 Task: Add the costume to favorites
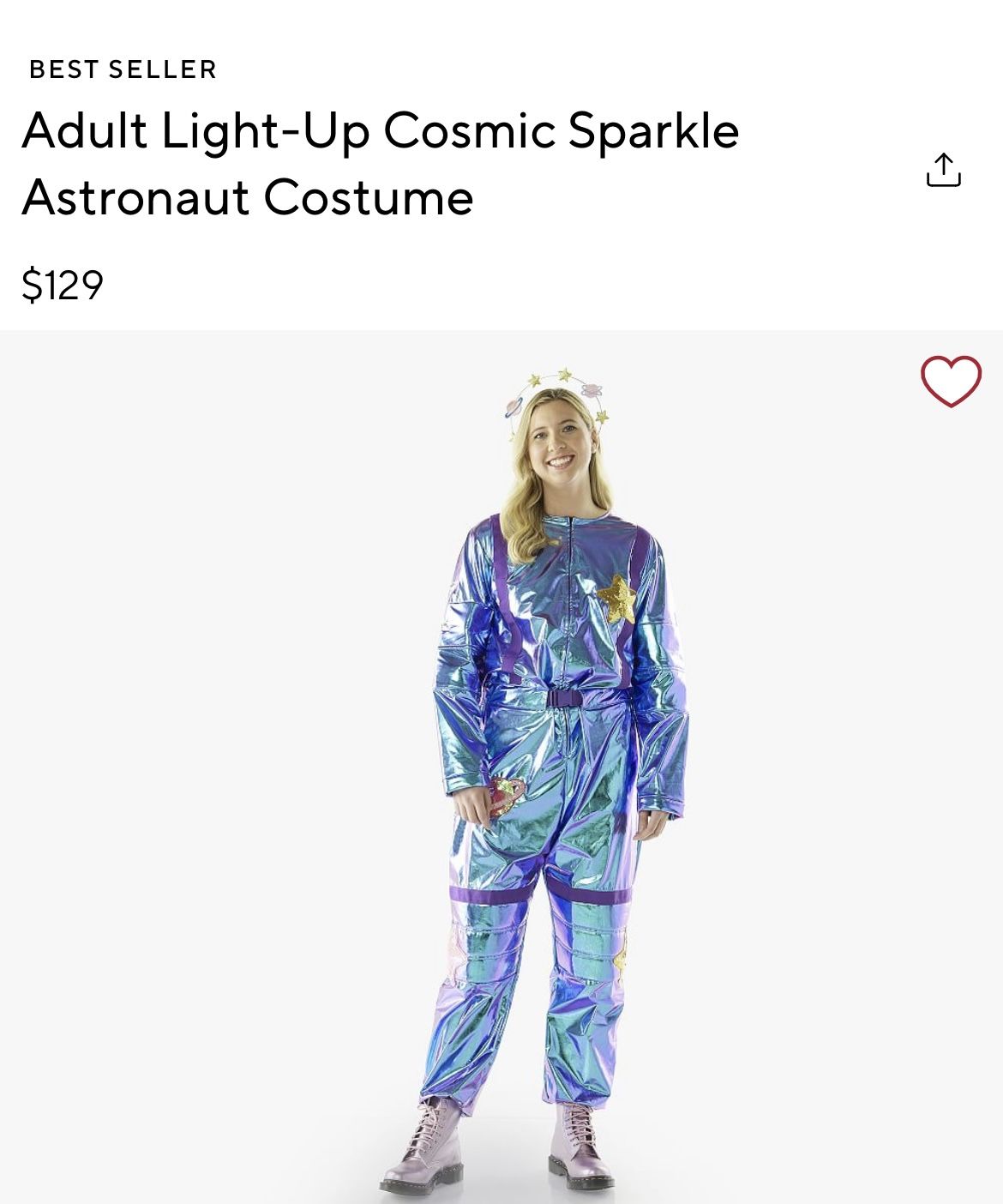pos(951,381)
